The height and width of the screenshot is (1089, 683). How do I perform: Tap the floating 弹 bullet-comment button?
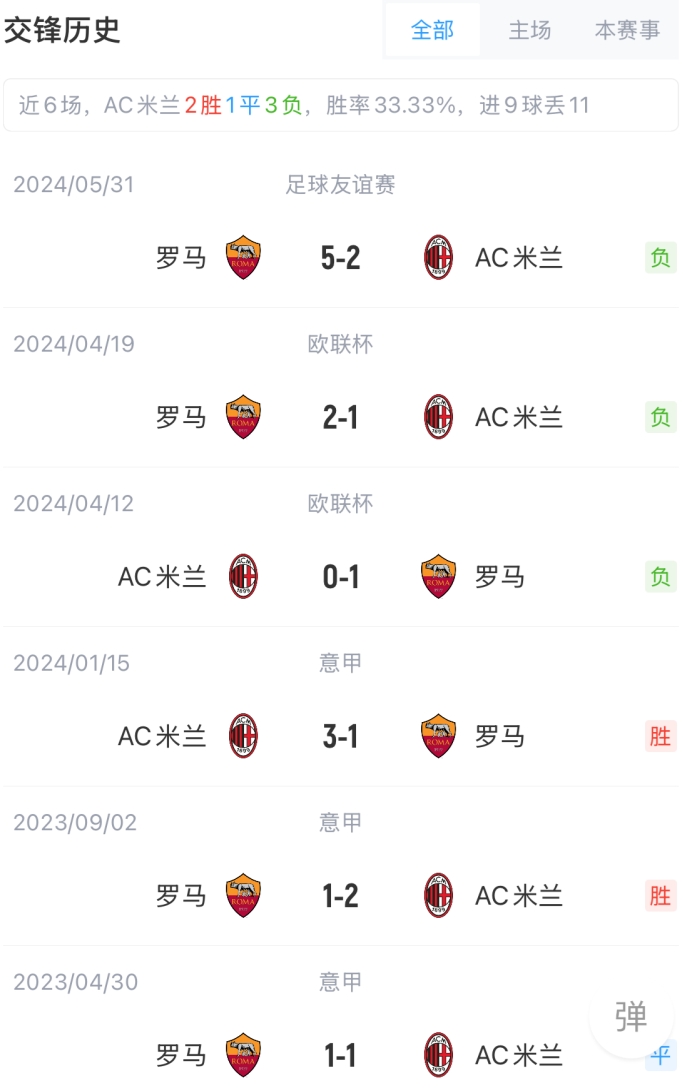point(631,1016)
